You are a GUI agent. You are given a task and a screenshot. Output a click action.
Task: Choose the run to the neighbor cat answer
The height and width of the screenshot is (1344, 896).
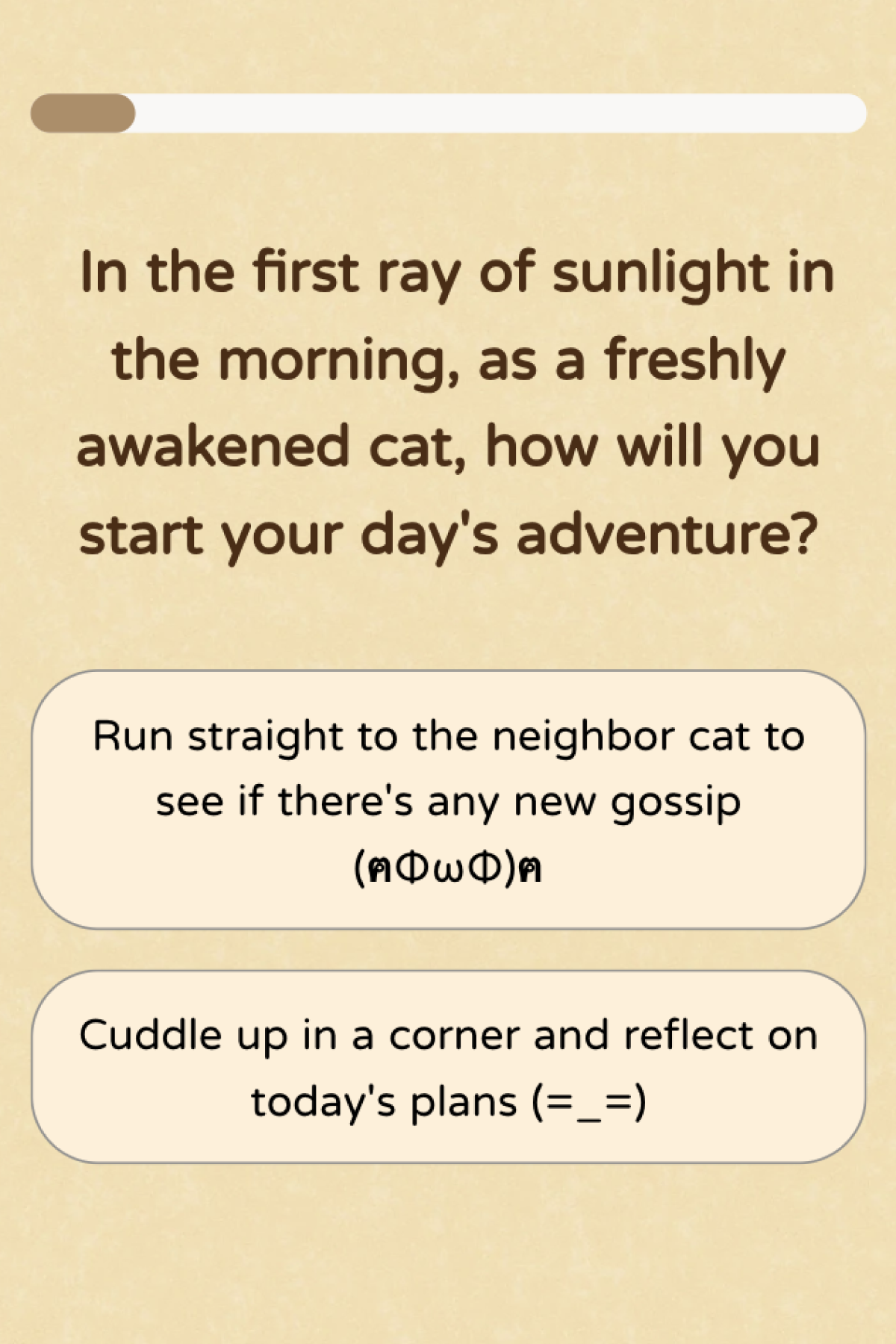(448, 800)
